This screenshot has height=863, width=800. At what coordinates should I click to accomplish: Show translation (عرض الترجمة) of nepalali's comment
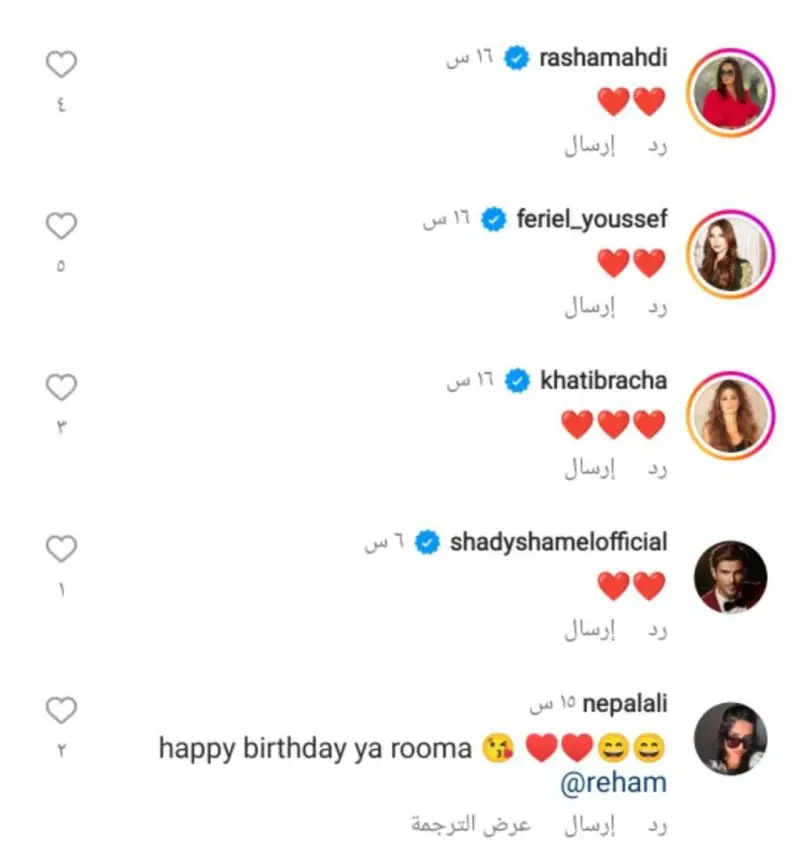click(471, 826)
